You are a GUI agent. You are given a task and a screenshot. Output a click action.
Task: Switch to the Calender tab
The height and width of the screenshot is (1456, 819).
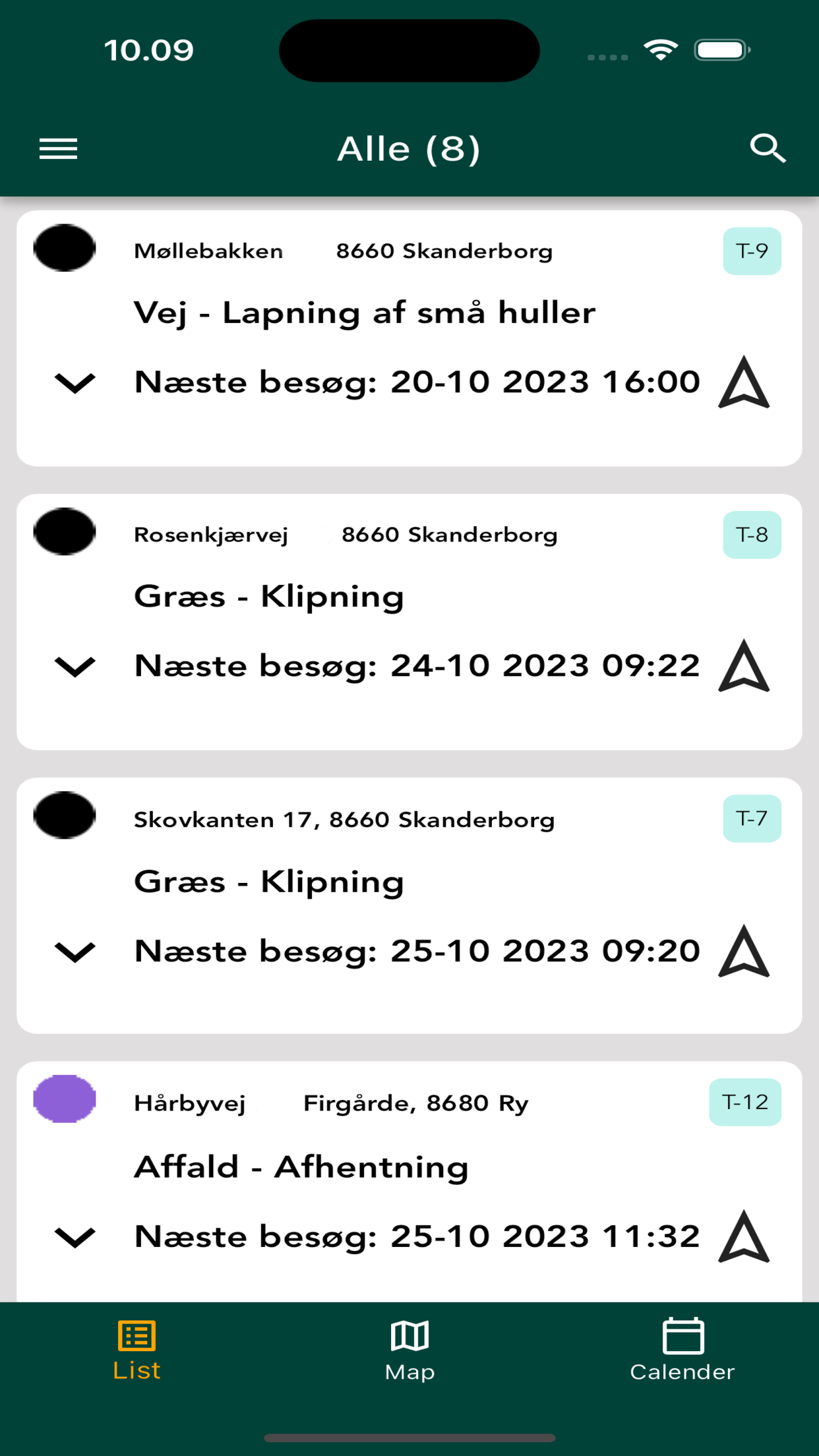coord(682,1350)
